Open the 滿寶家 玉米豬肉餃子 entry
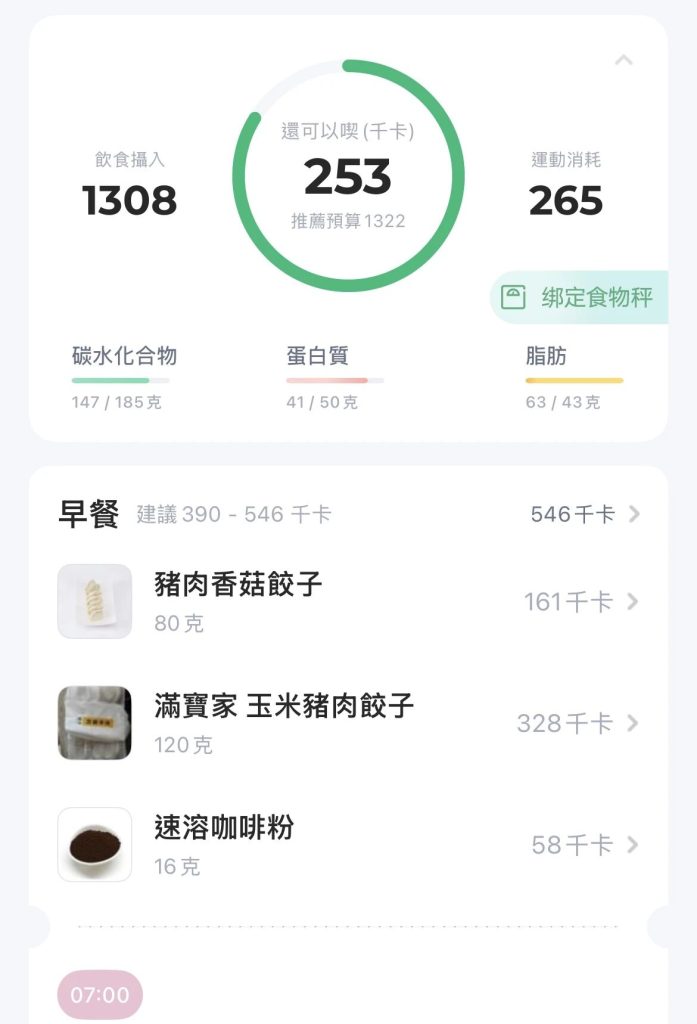Screen dimensions: 697x1024 (348, 723)
